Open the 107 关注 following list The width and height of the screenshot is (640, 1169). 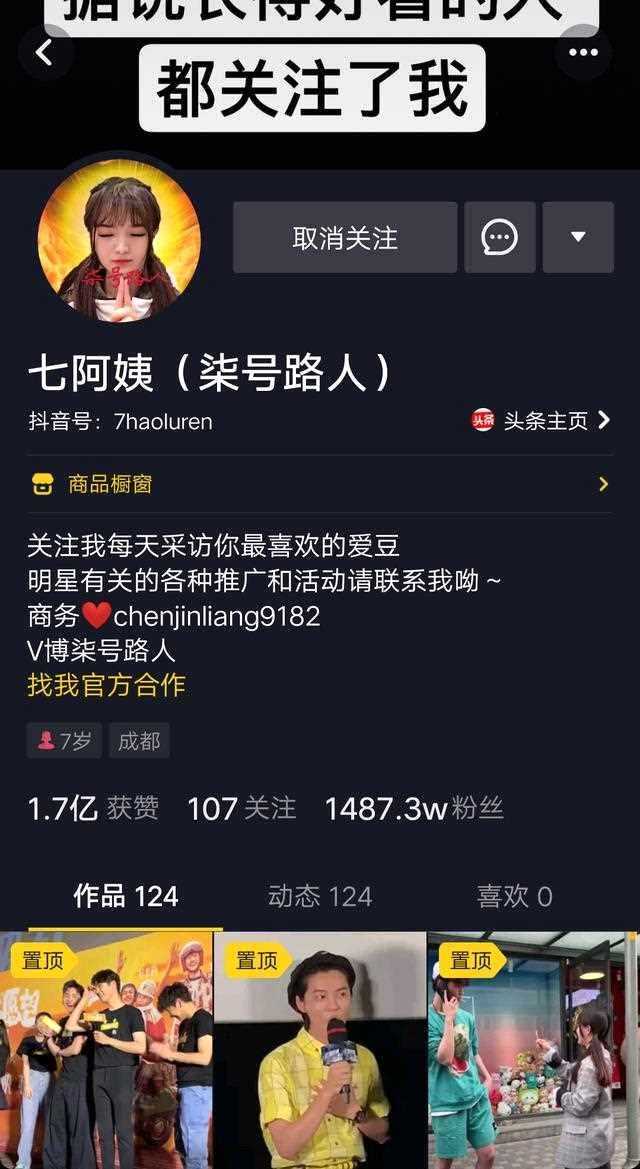point(241,808)
